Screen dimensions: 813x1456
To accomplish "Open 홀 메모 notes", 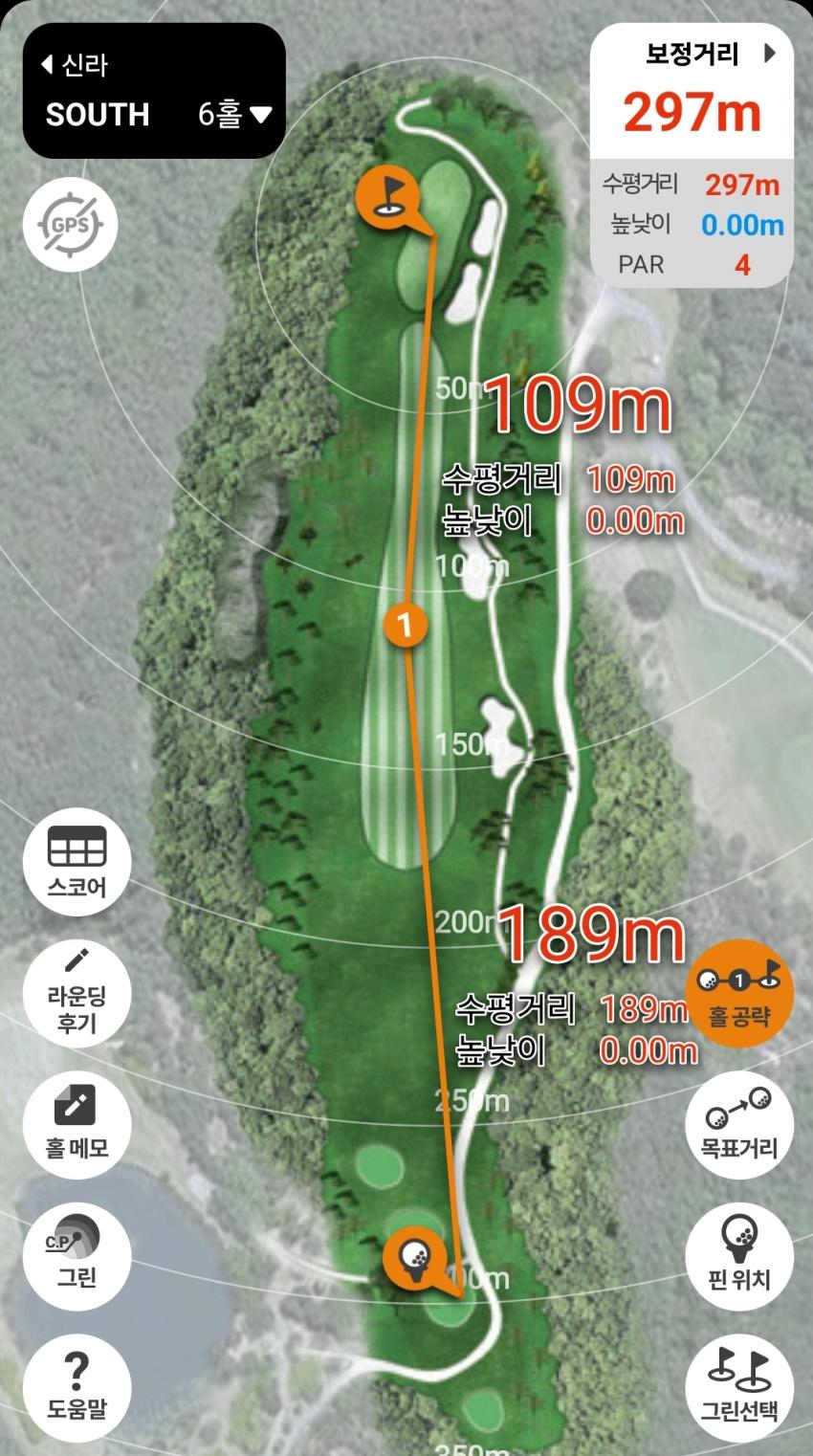I will tap(77, 1122).
